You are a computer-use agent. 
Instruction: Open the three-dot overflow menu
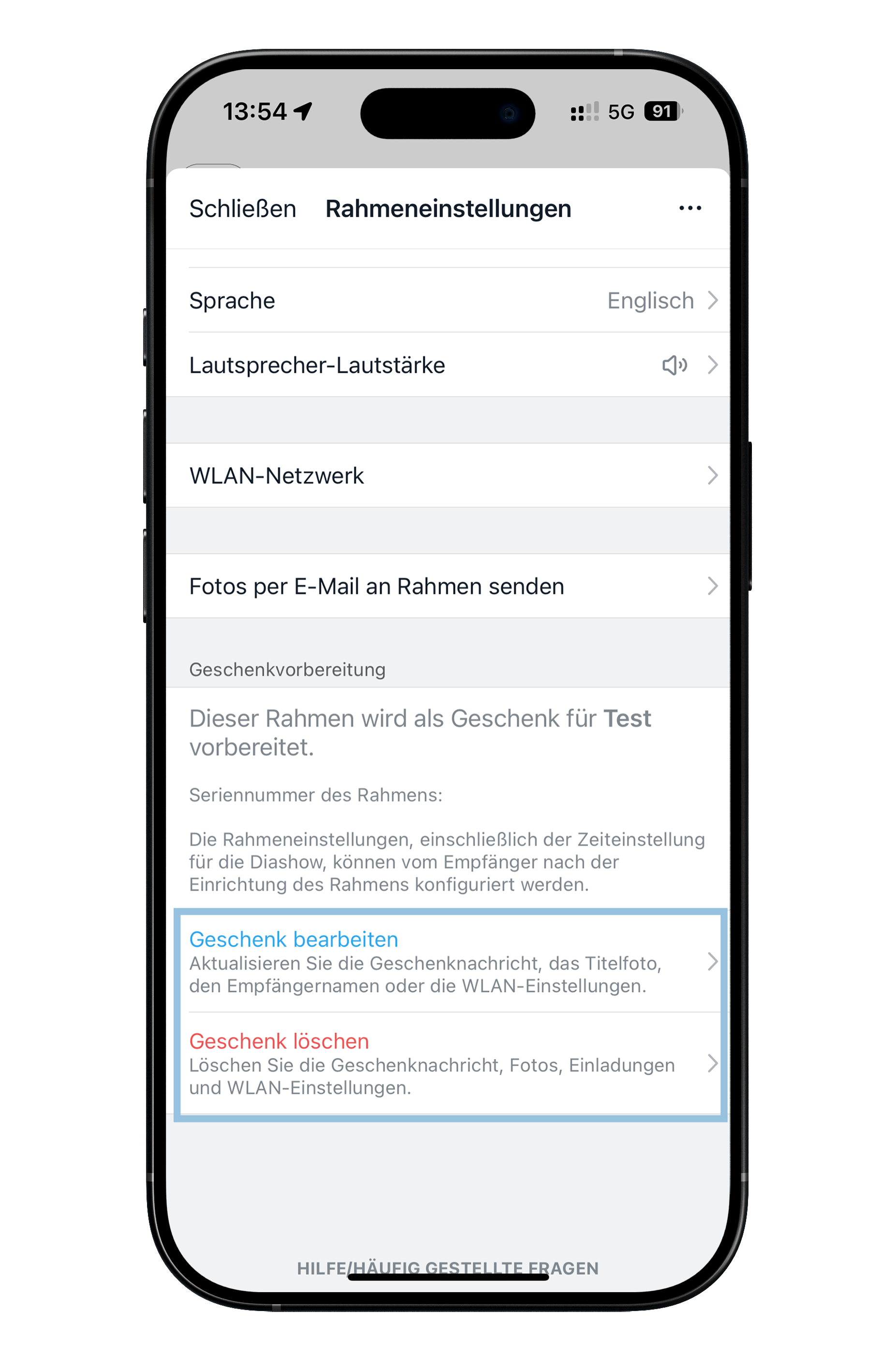[x=690, y=208]
